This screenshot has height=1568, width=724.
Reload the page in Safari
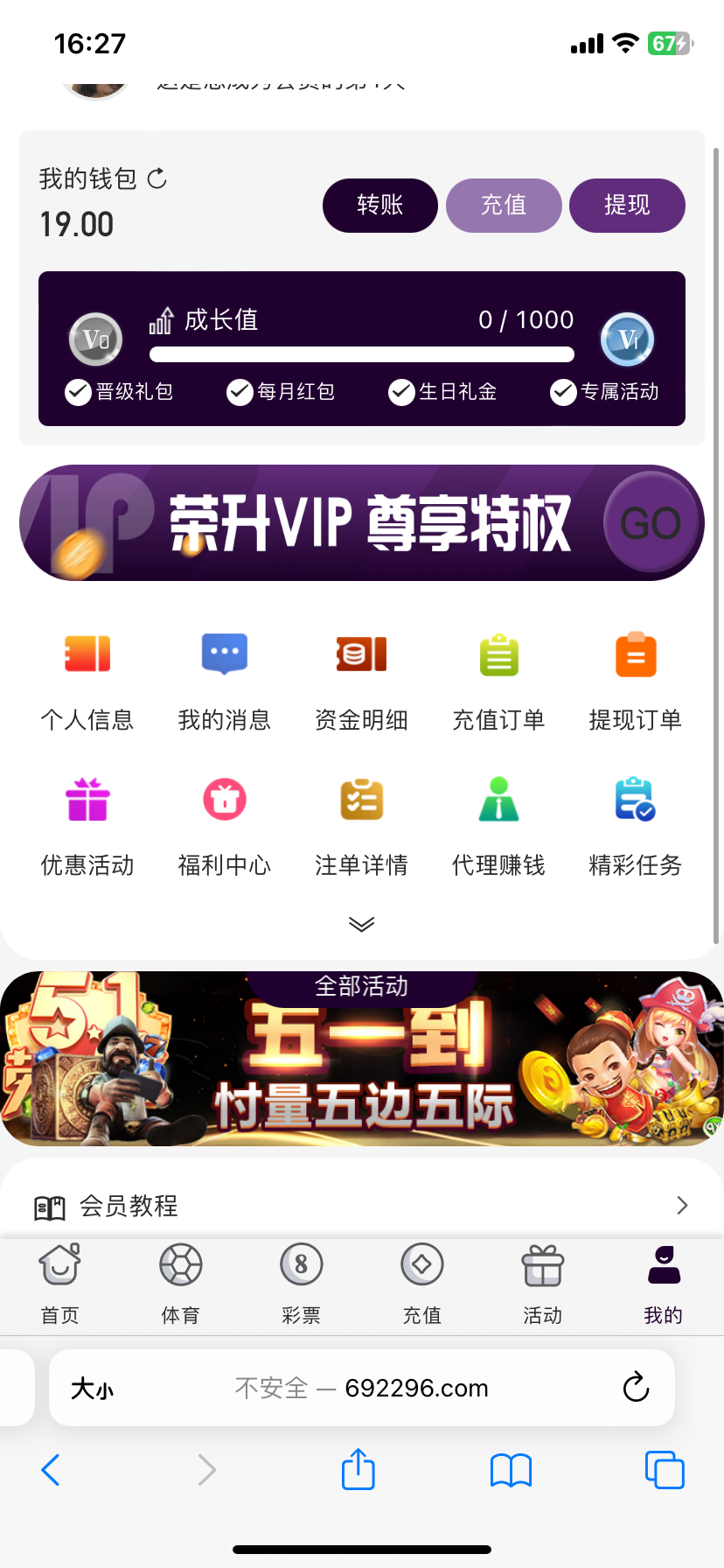tap(636, 1387)
